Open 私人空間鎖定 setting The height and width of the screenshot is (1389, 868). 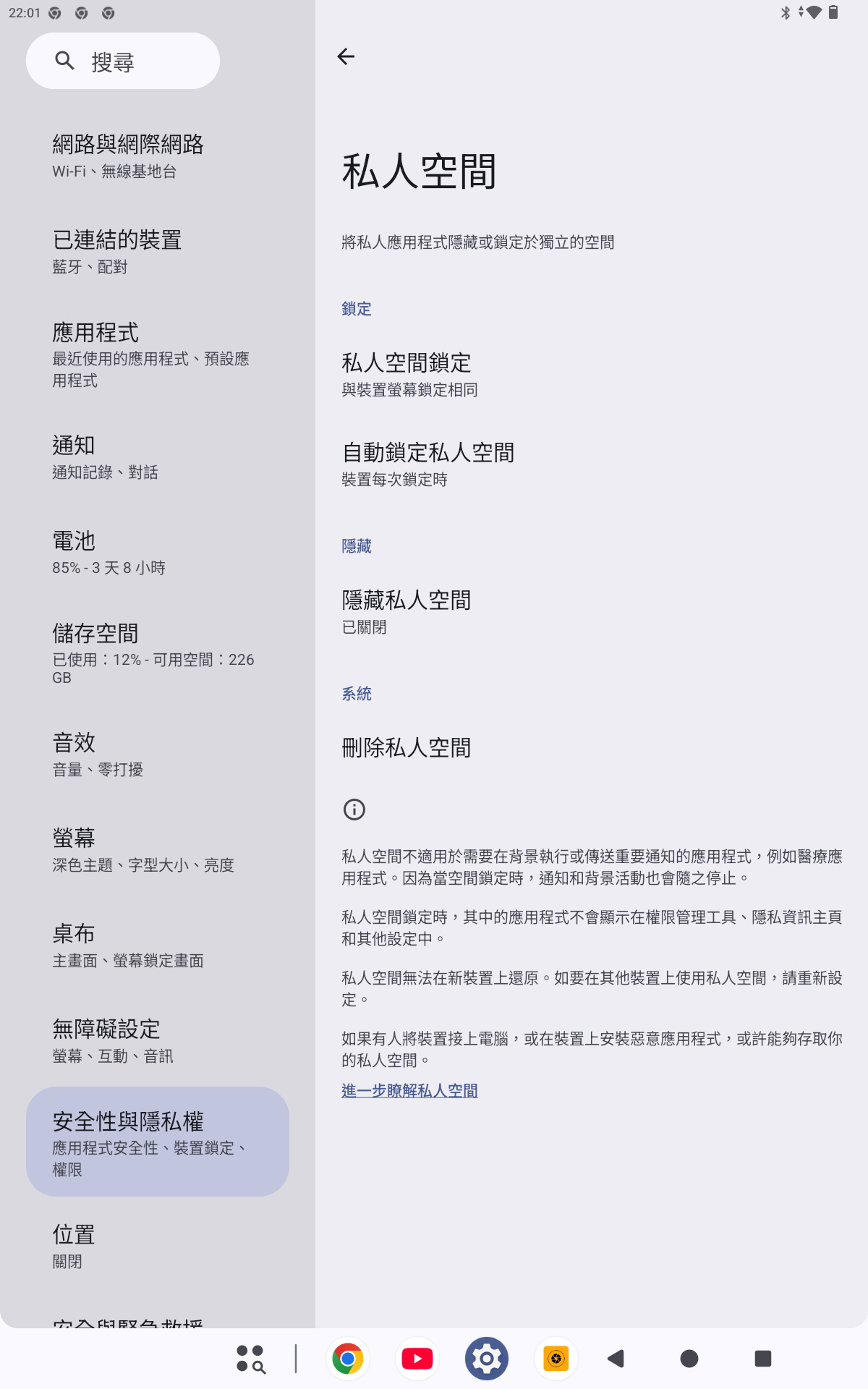click(407, 375)
